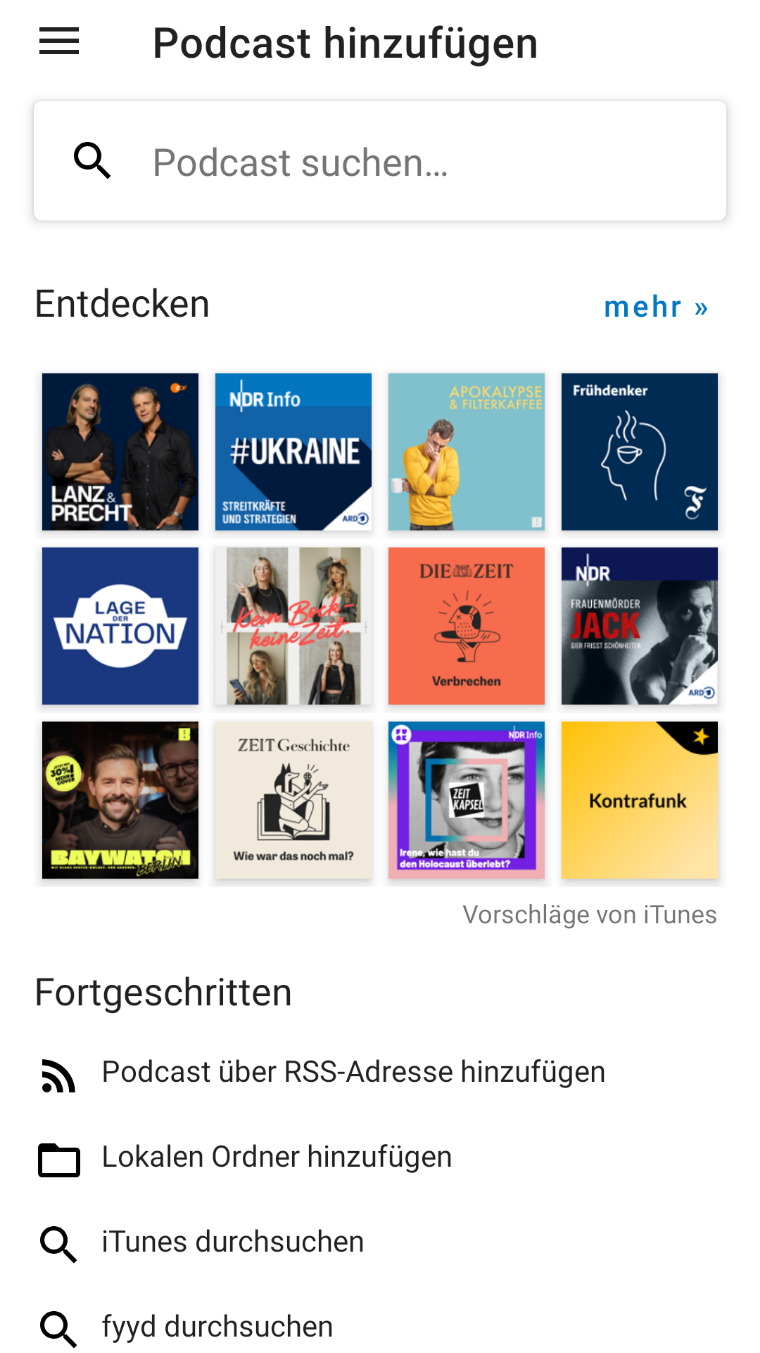This screenshot has height=1353, width=760.
Task: Open the Frühdenker podcast tile
Action: 640,452
